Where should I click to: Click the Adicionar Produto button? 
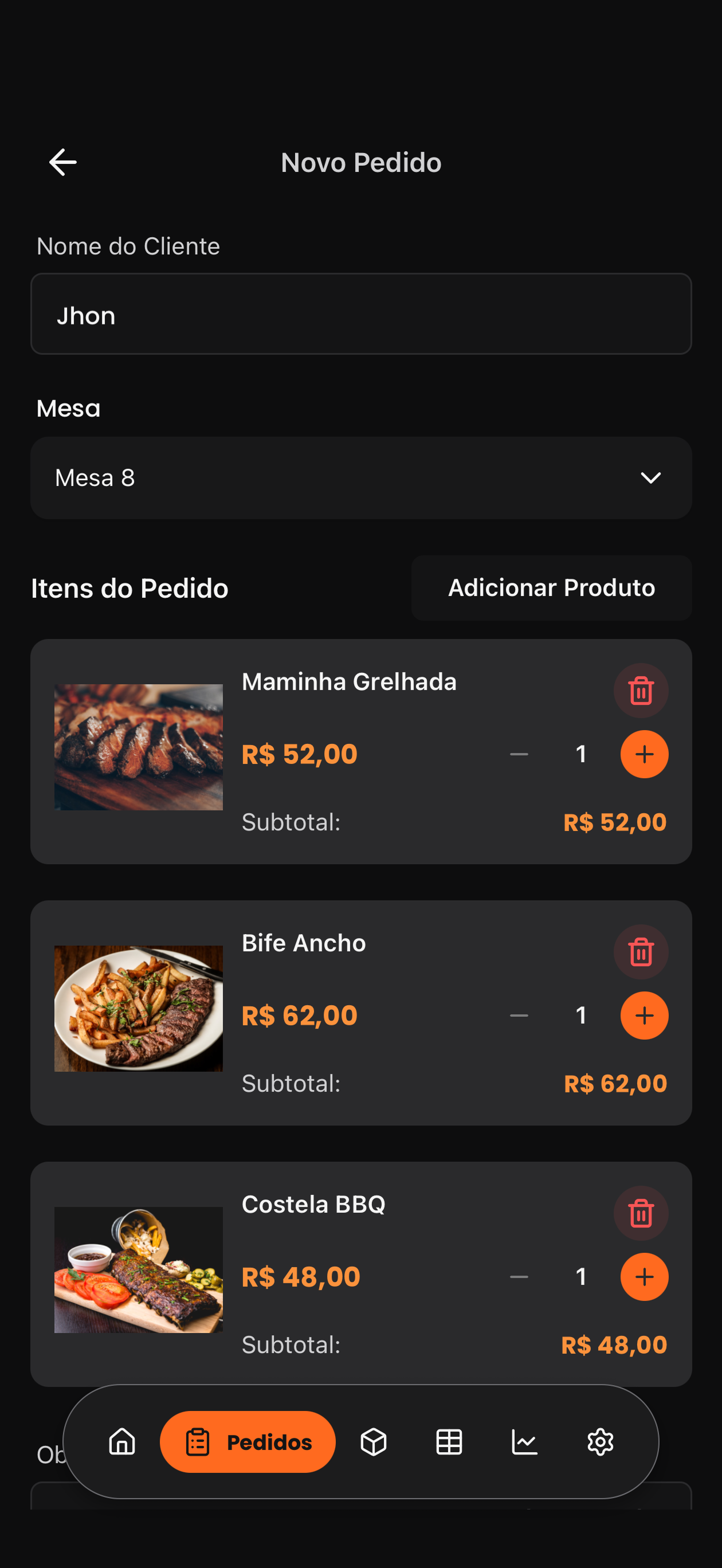(x=552, y=587)
